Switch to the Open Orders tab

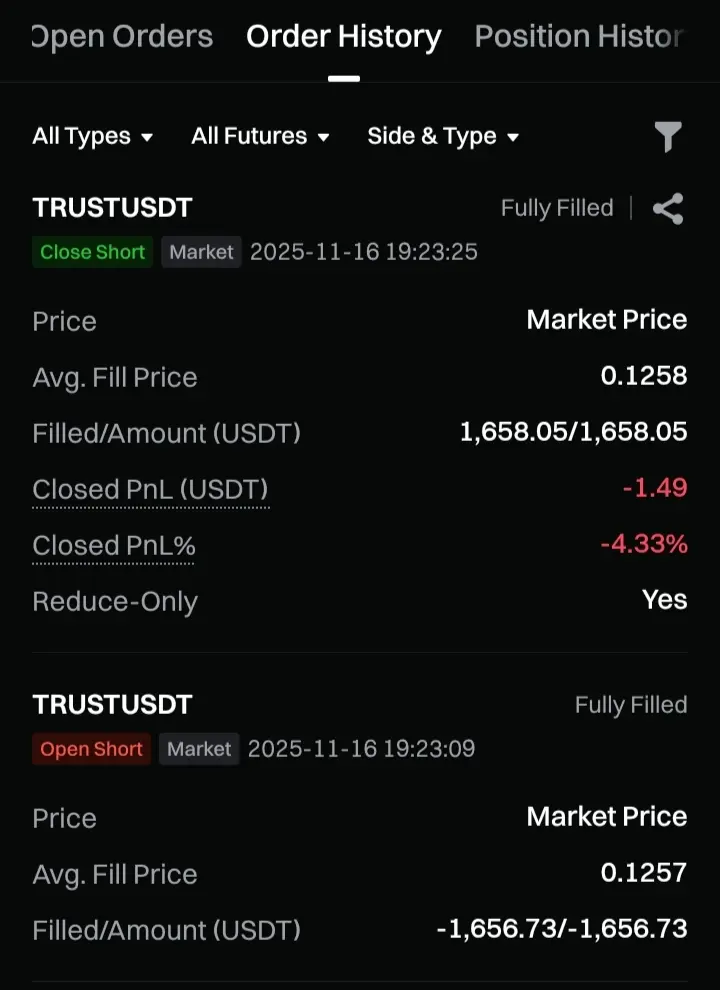pyautogui.click(x=122, y=37)
